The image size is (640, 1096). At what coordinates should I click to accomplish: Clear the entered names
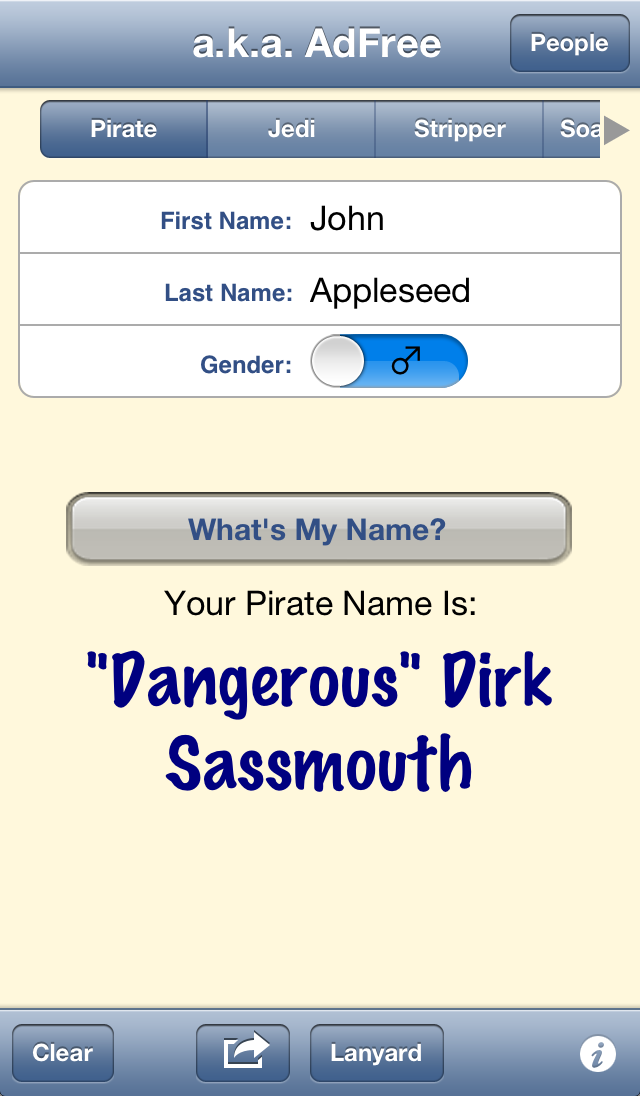point(63,1053)
